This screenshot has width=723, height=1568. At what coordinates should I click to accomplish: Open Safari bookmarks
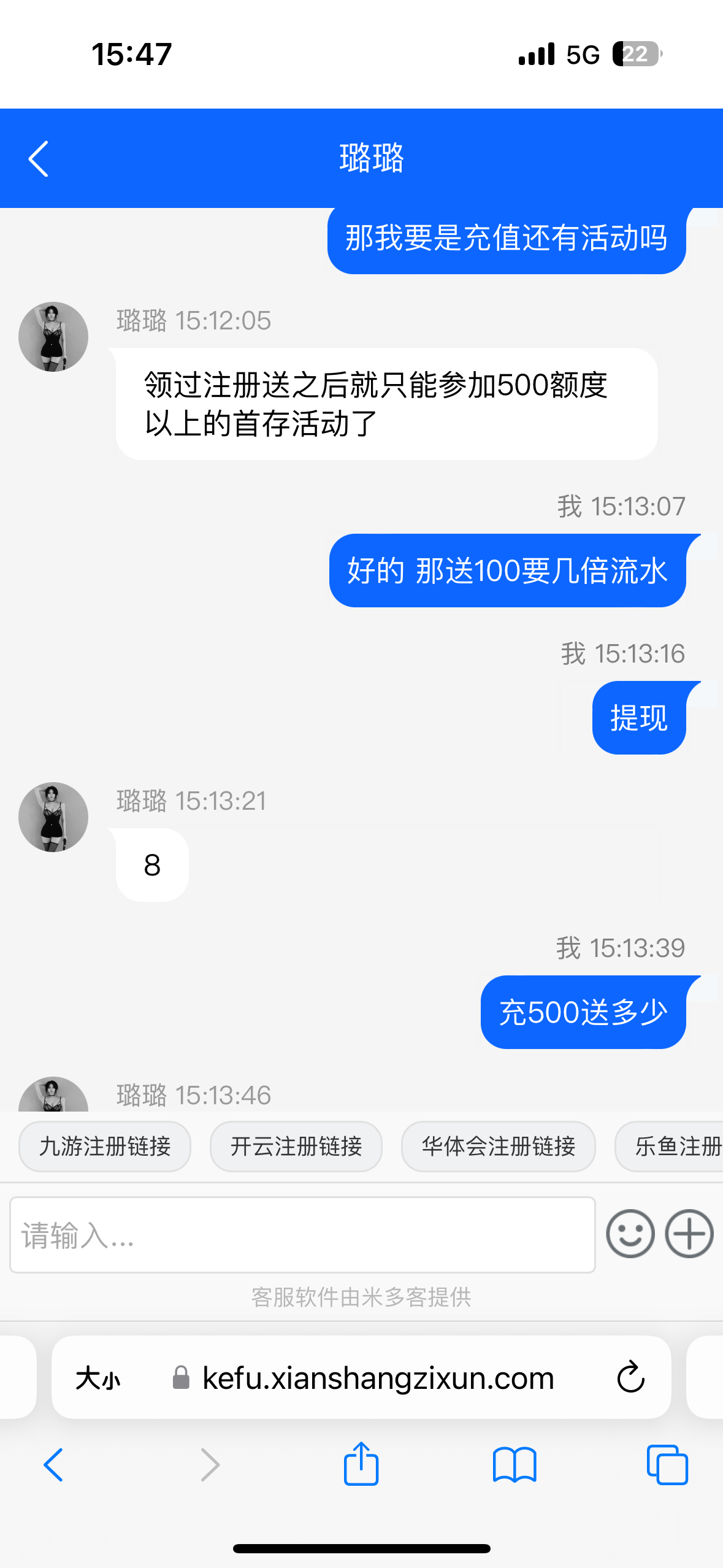[x=515, y=1465]
